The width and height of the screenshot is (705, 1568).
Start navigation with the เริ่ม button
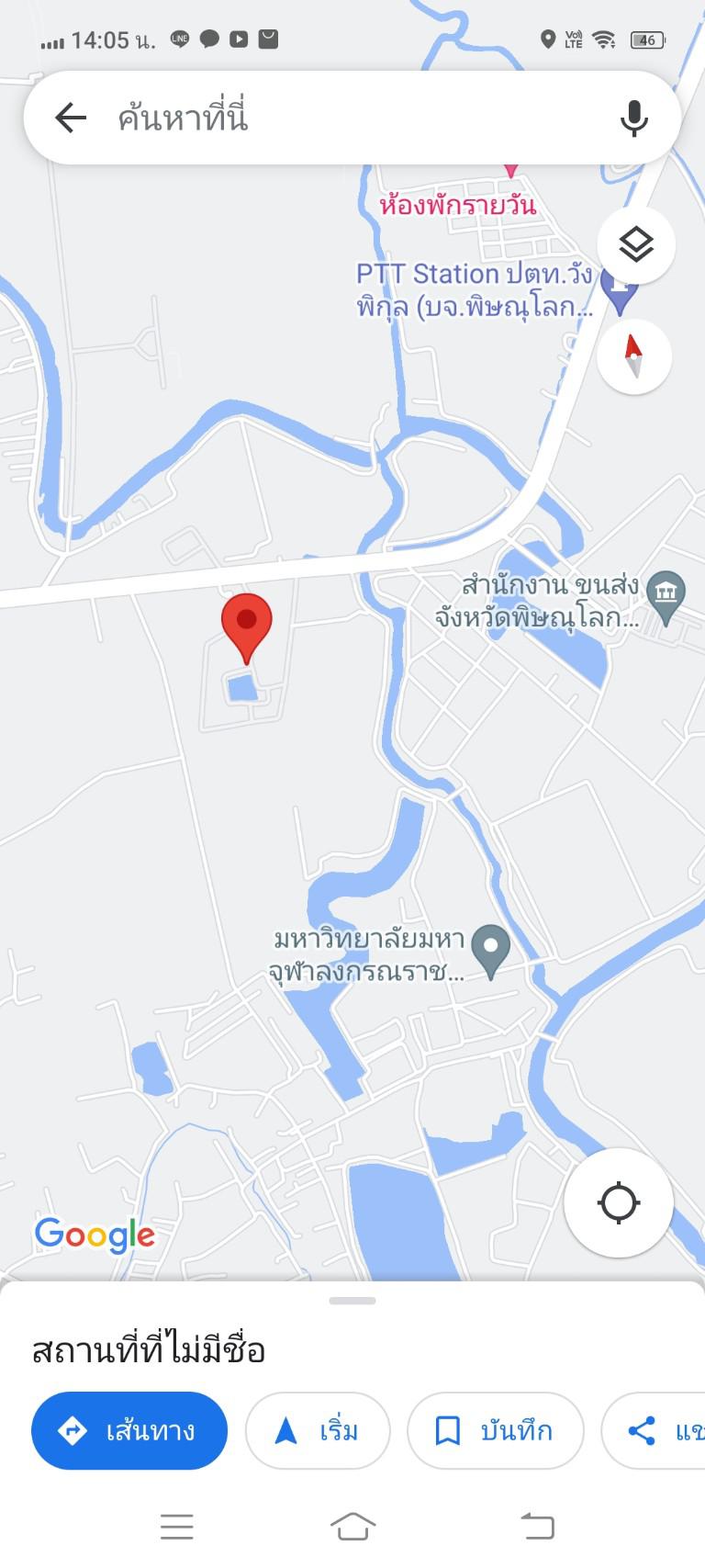[318, 1430]
